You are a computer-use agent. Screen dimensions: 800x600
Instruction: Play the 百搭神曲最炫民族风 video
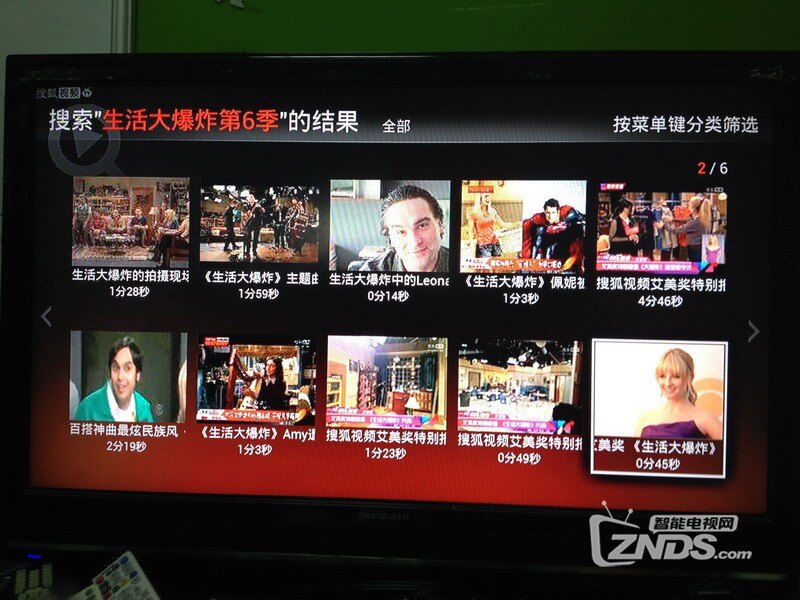[127, 377]
